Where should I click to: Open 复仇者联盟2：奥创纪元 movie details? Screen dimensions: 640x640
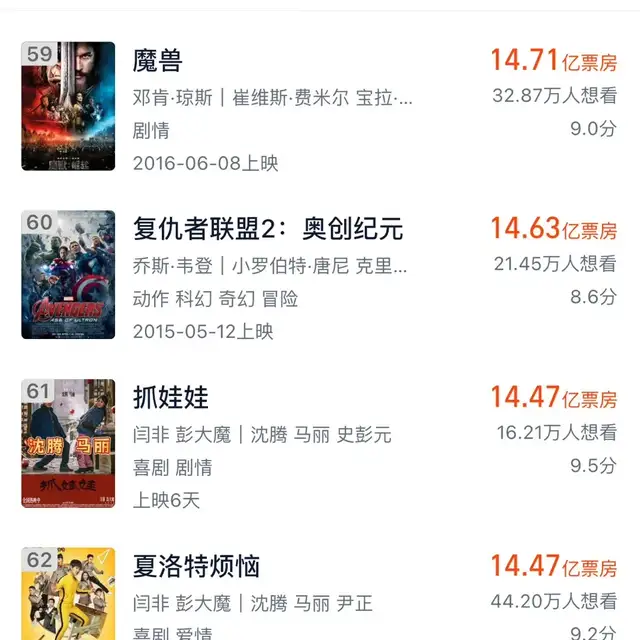pyautogui.click(x=268, y=229)
